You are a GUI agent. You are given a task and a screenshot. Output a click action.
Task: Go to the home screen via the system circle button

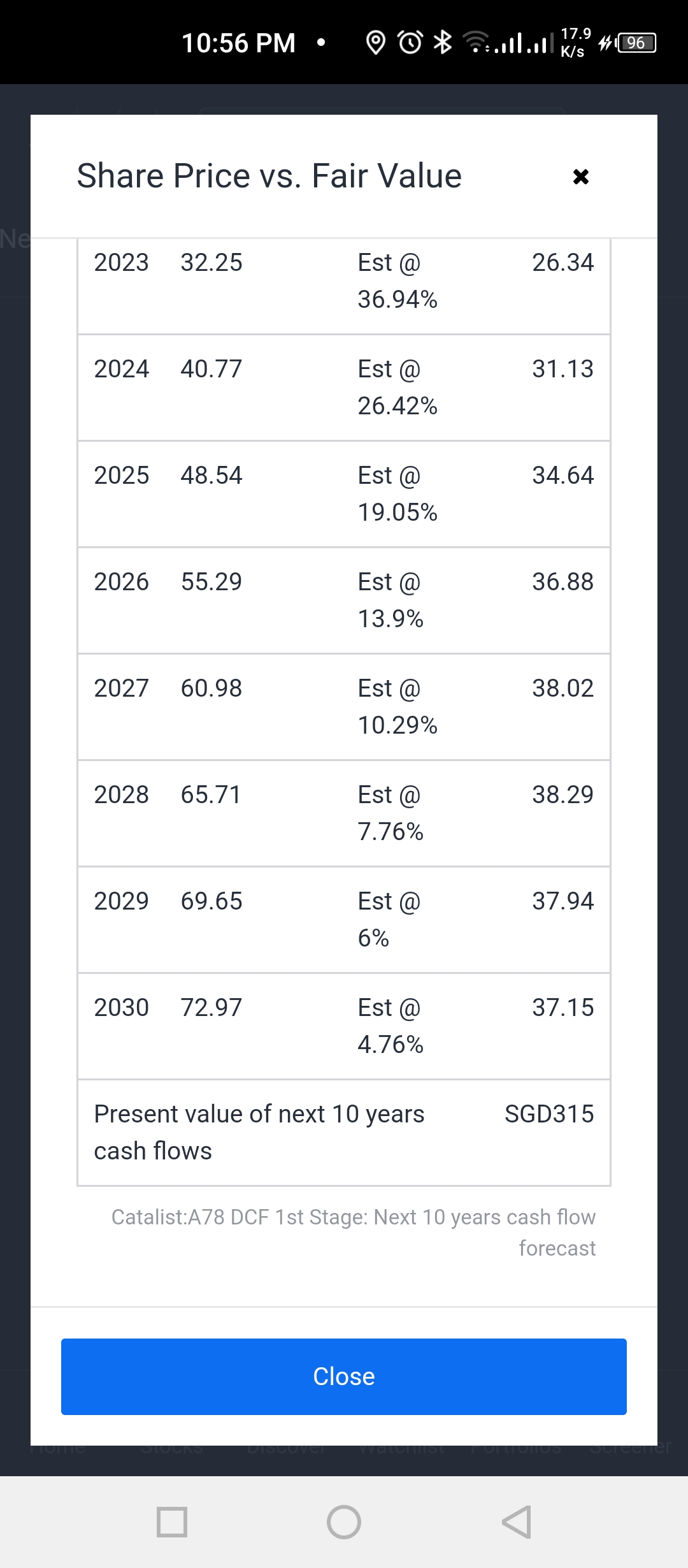[344, 1521]
